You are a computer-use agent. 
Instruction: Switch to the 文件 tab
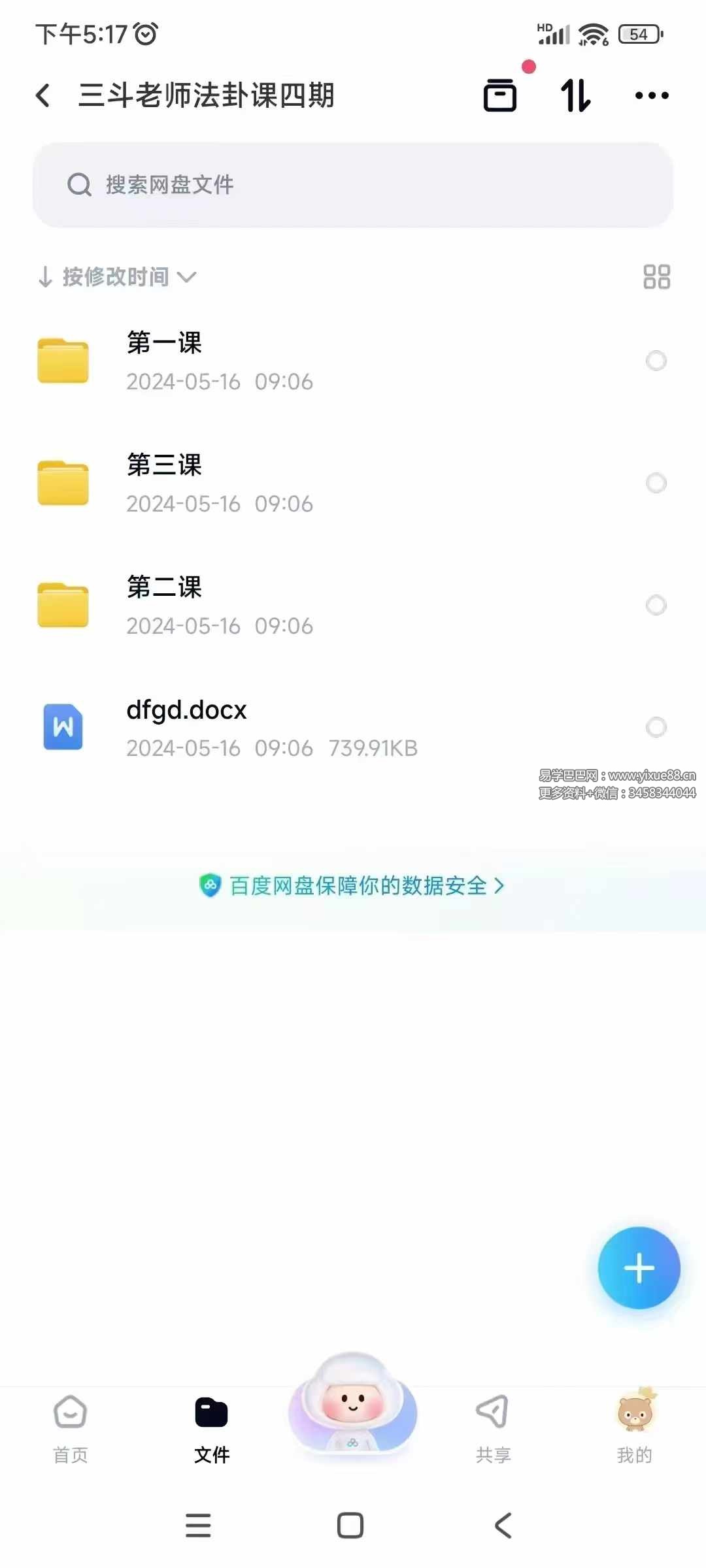pos(212,1431)
